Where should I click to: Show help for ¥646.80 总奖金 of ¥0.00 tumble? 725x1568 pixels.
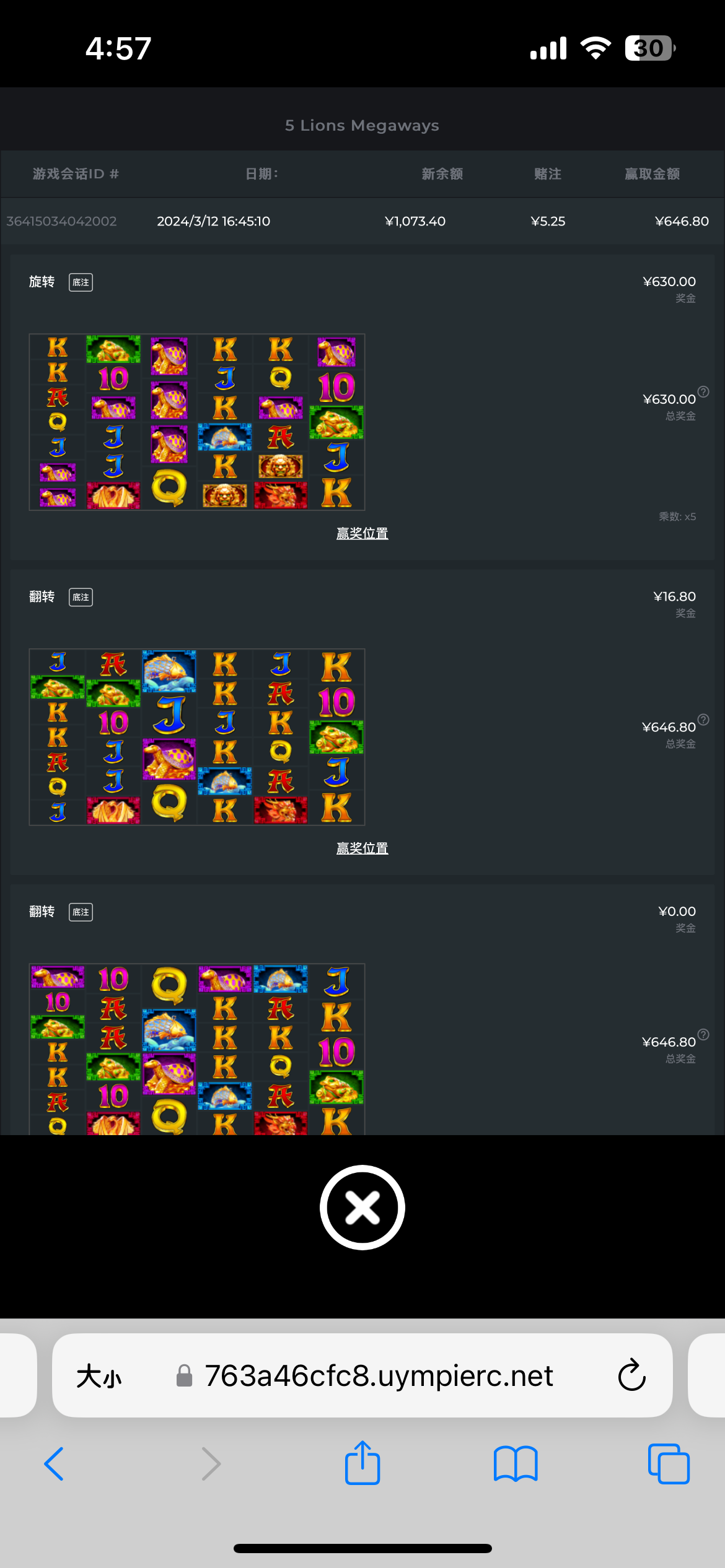(x=703, y=1035)
